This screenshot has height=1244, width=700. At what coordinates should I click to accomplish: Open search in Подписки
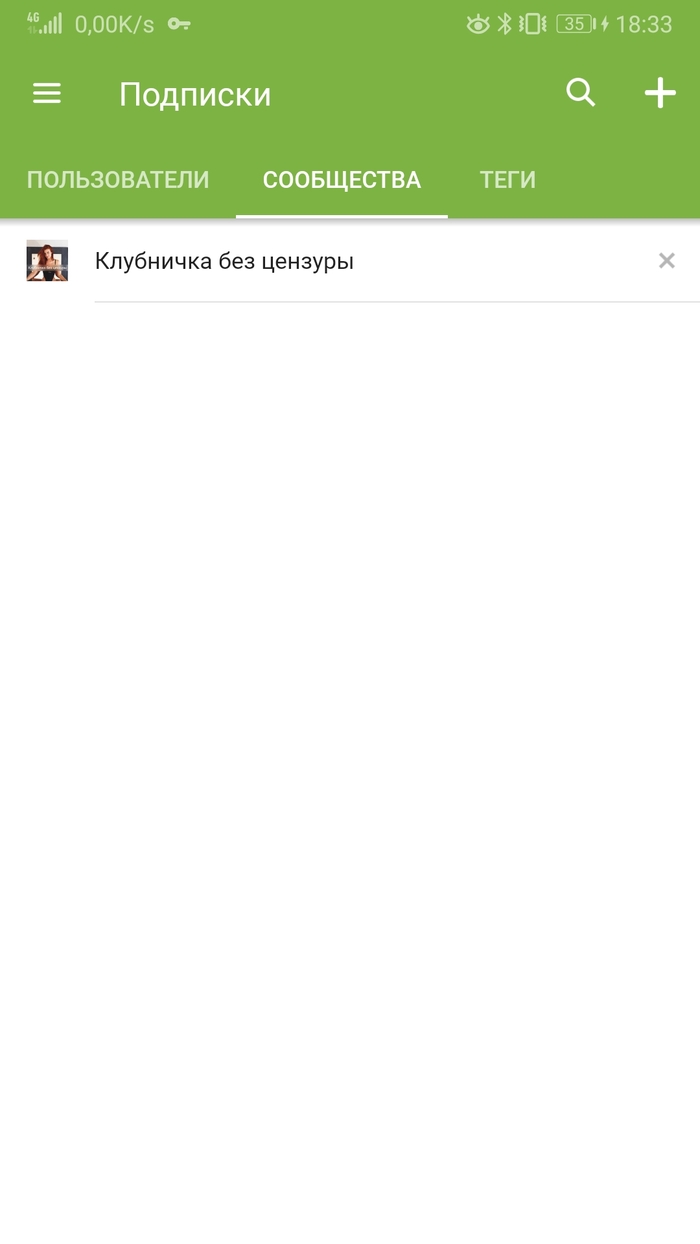pos(581,93)
